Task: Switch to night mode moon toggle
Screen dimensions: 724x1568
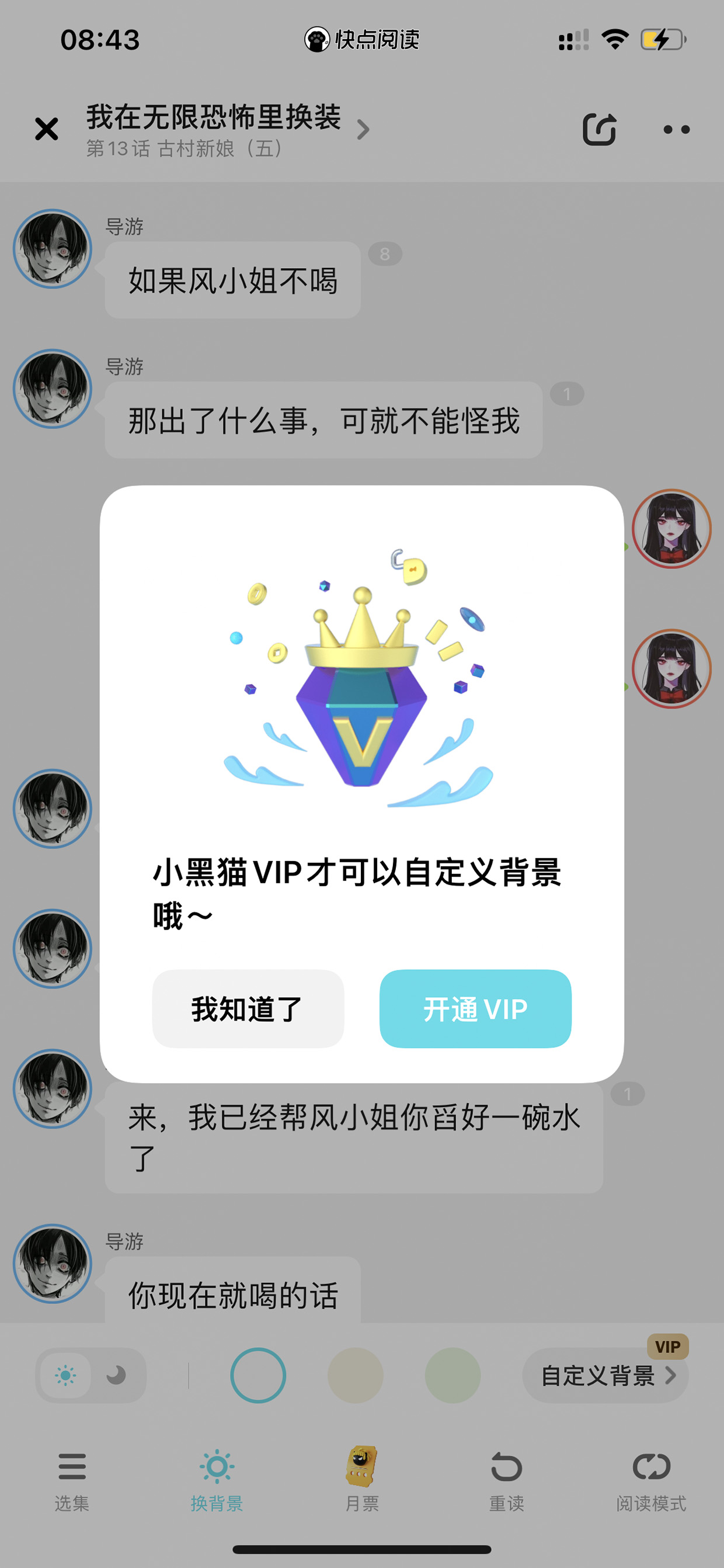Action: point(116,1375)
